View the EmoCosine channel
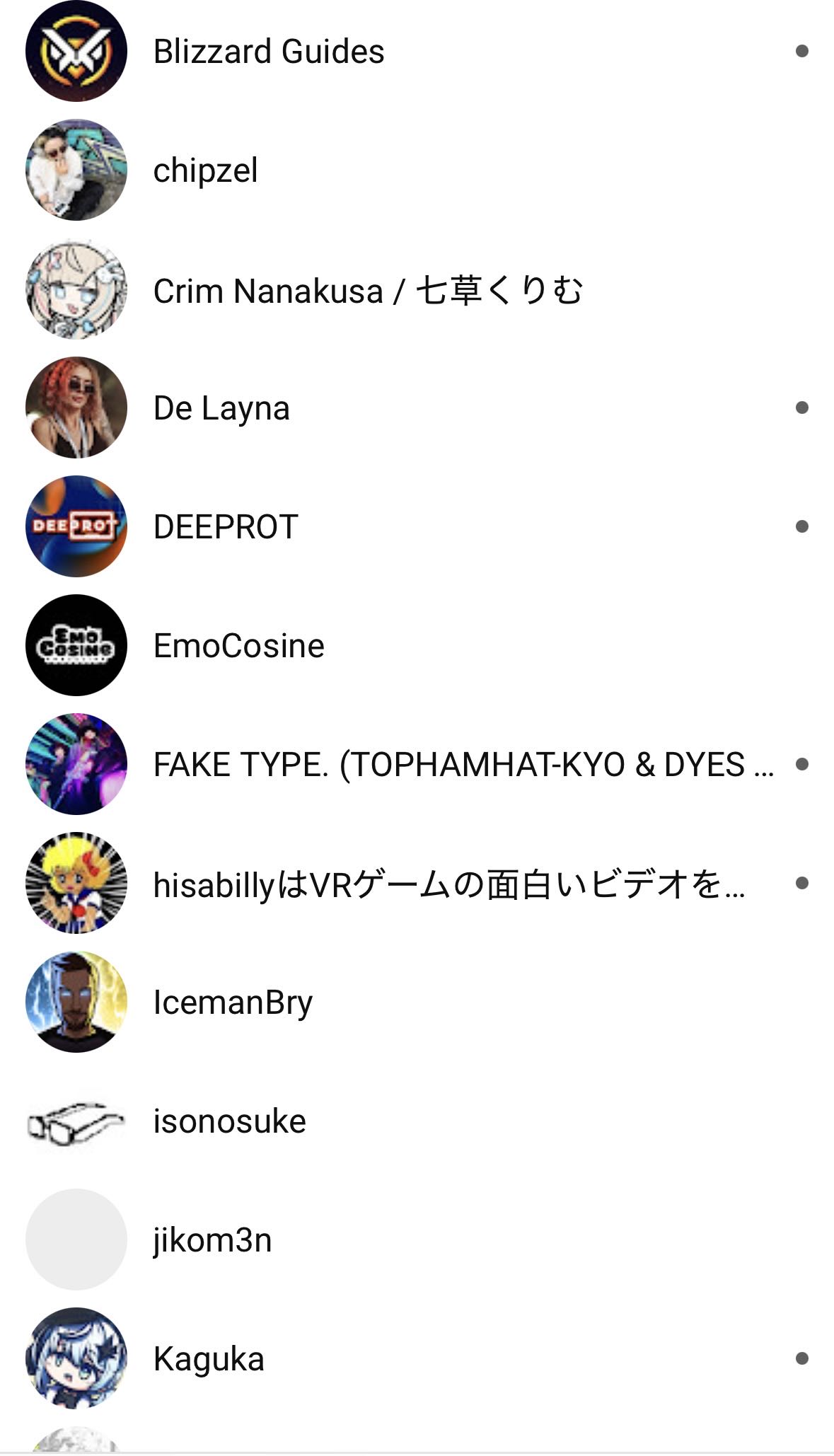The height and width of the screenshot is (1456, 834). 239,646
